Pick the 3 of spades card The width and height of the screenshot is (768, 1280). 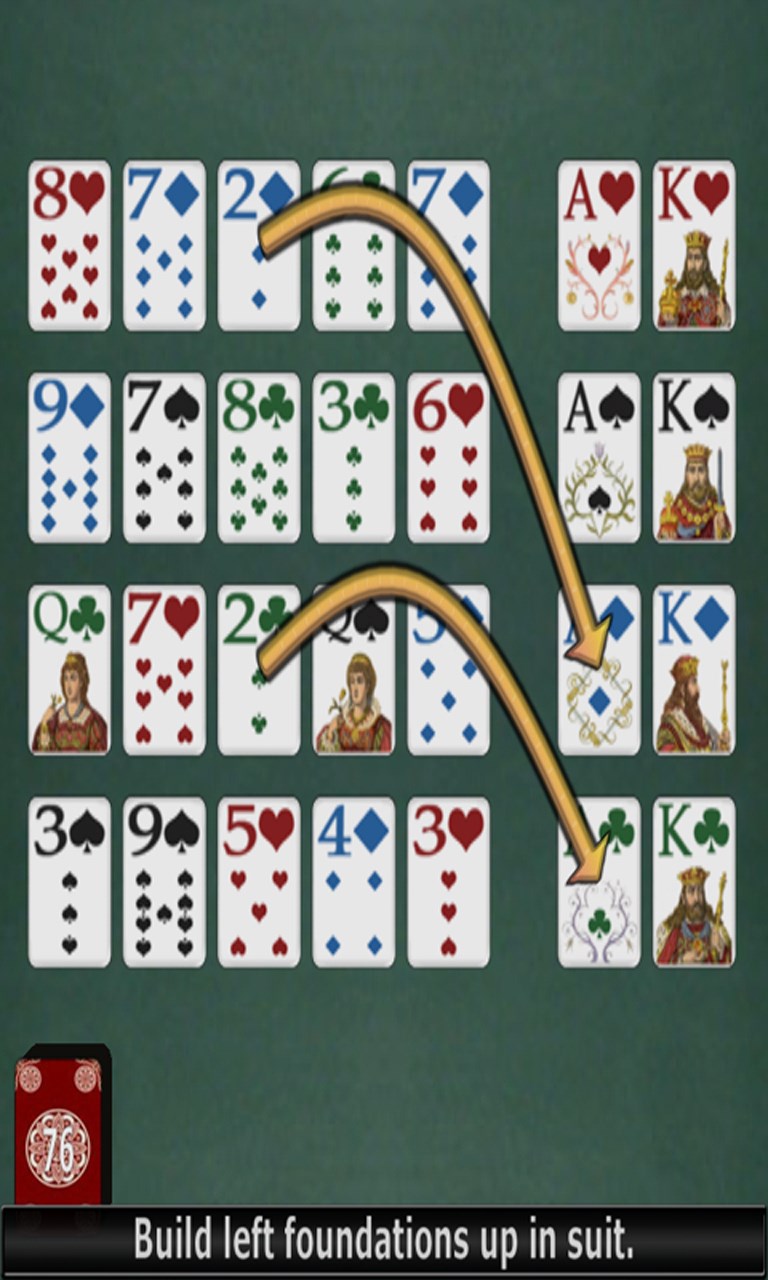(69, 881)
